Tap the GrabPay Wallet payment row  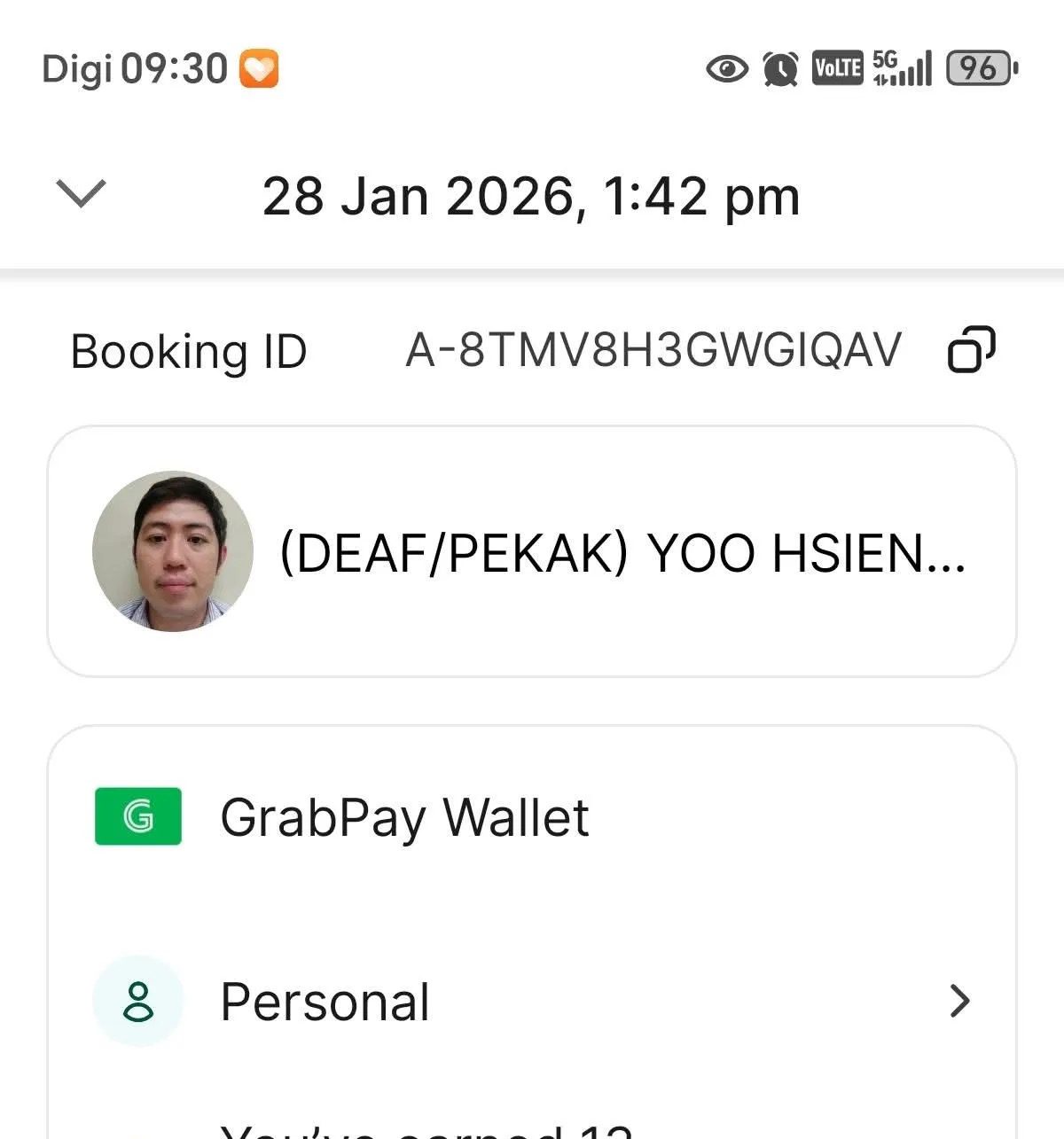tap(404, 816)
